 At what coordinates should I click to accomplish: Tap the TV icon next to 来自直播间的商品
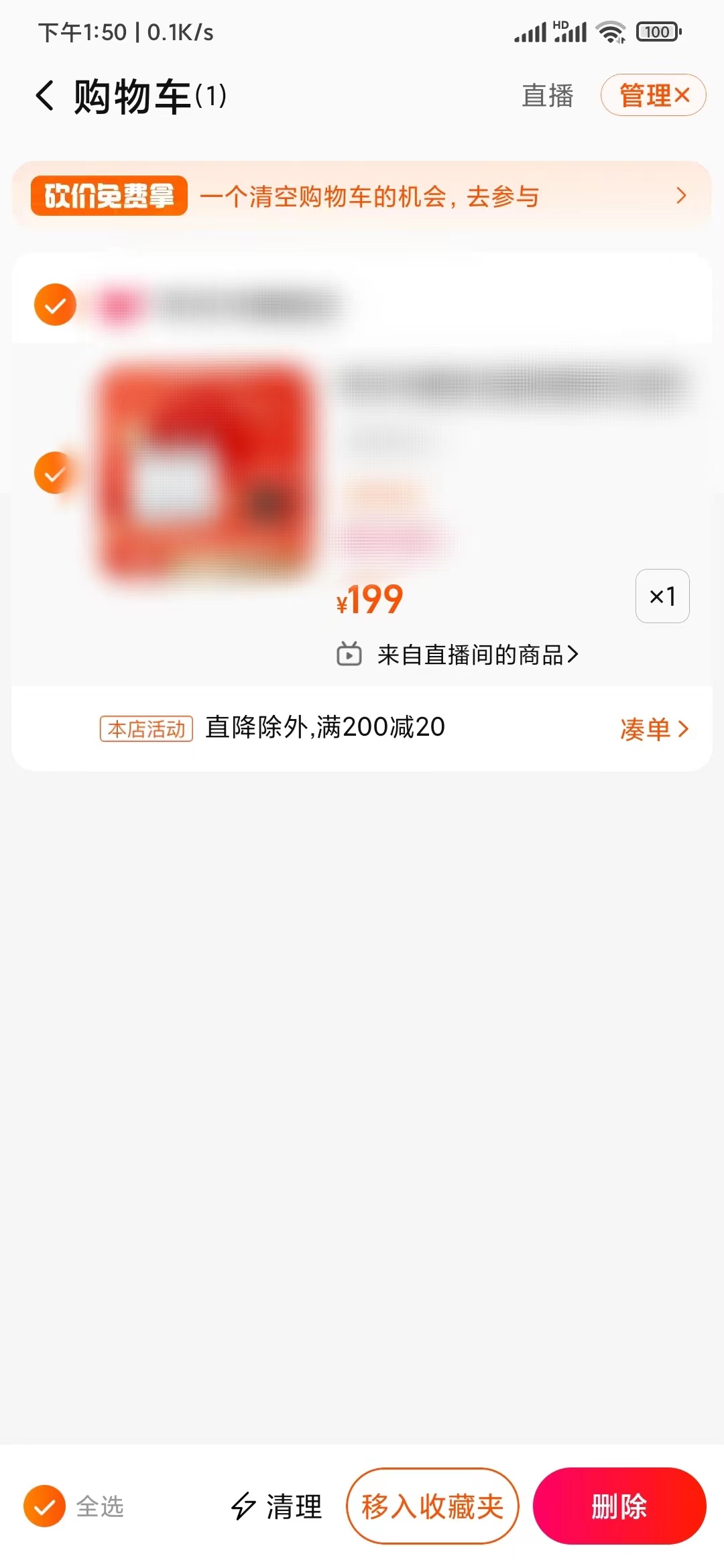point(349,653)
